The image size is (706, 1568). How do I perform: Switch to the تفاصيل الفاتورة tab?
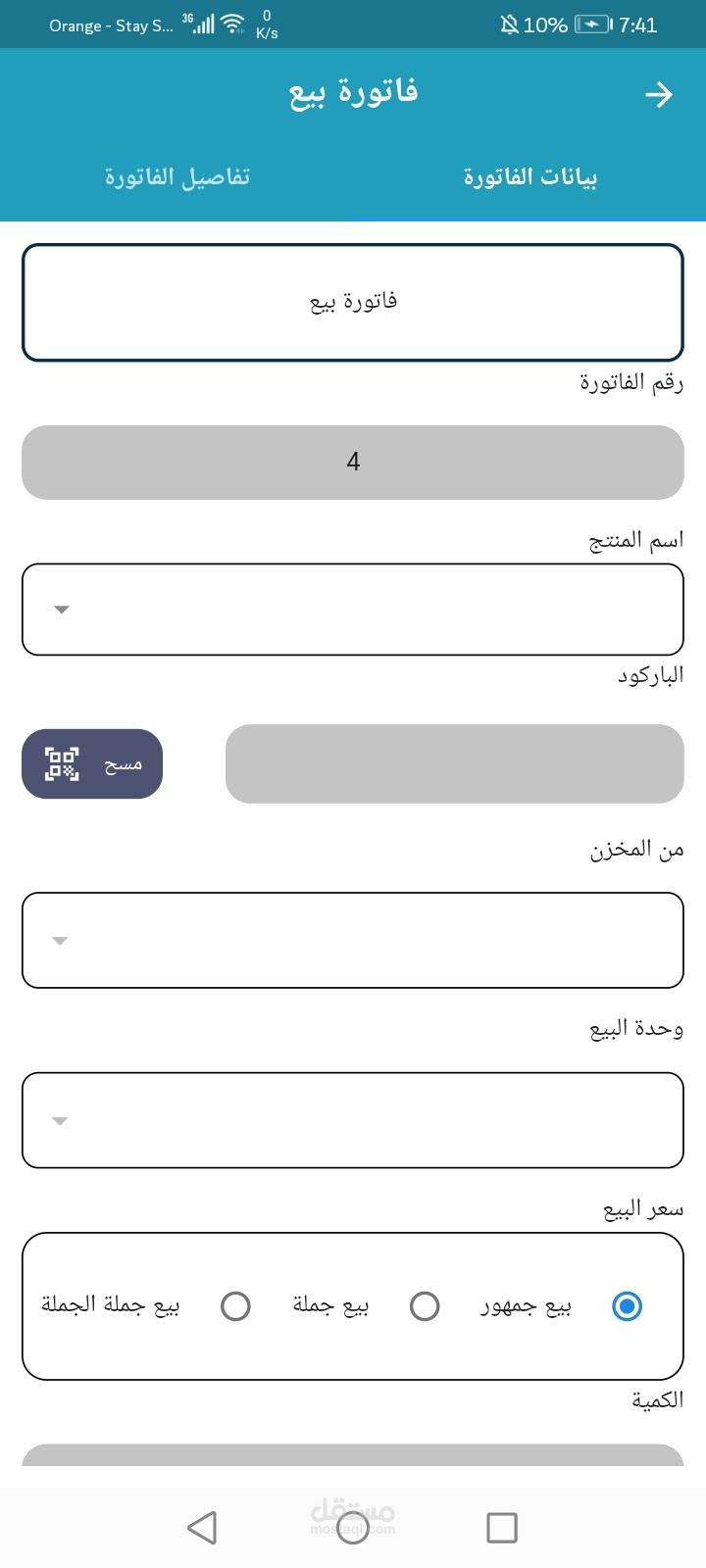point(177,176)
